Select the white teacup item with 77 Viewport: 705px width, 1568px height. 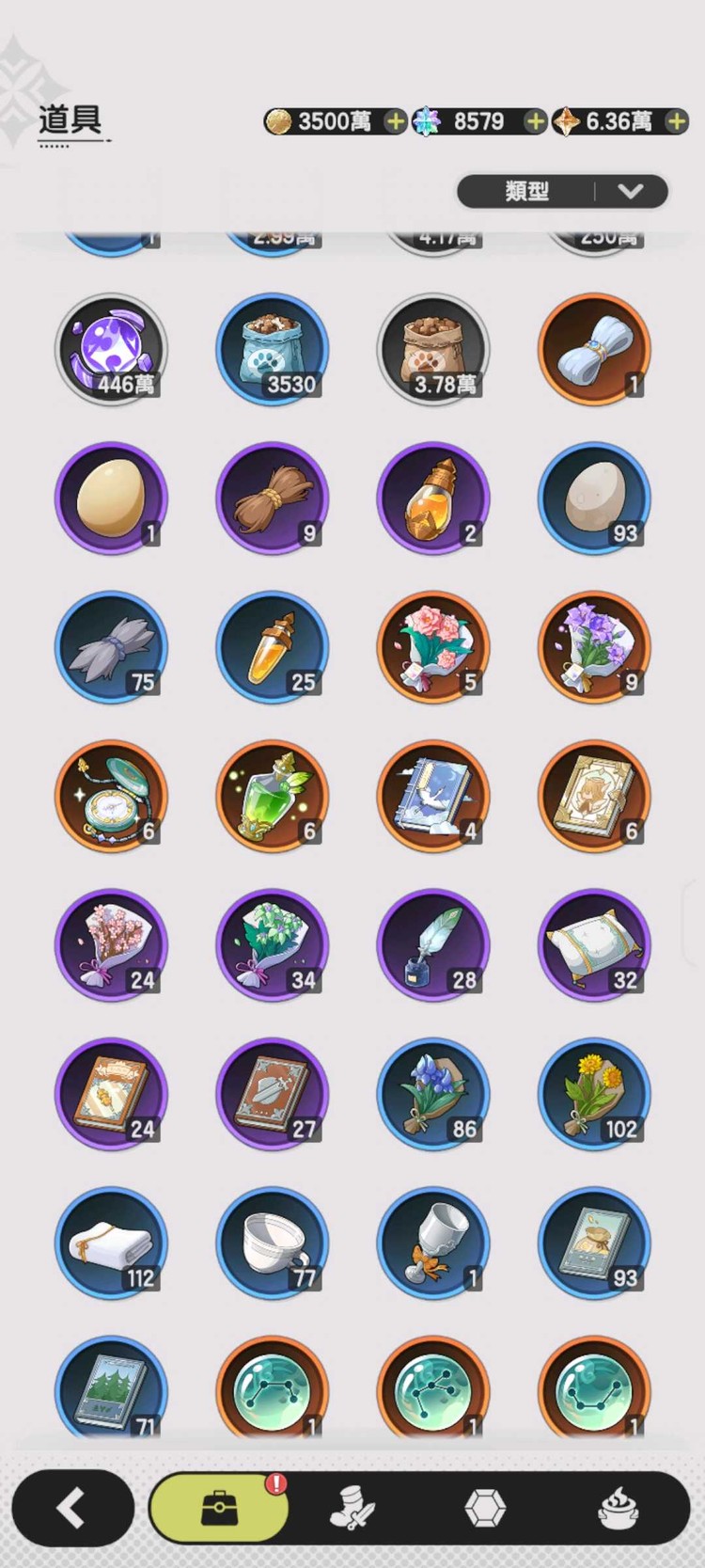click(273, 1243)
